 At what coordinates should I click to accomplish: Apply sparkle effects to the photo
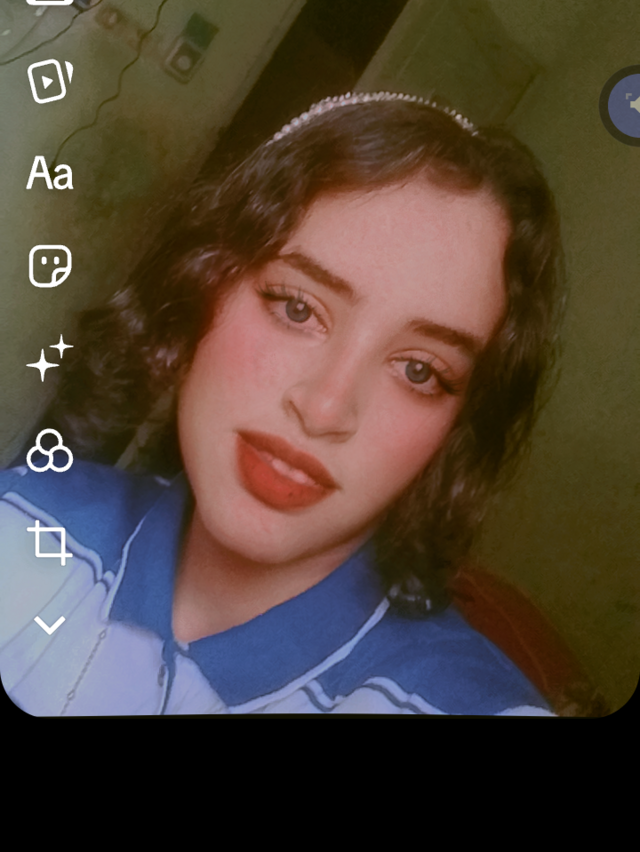(50, 358)
